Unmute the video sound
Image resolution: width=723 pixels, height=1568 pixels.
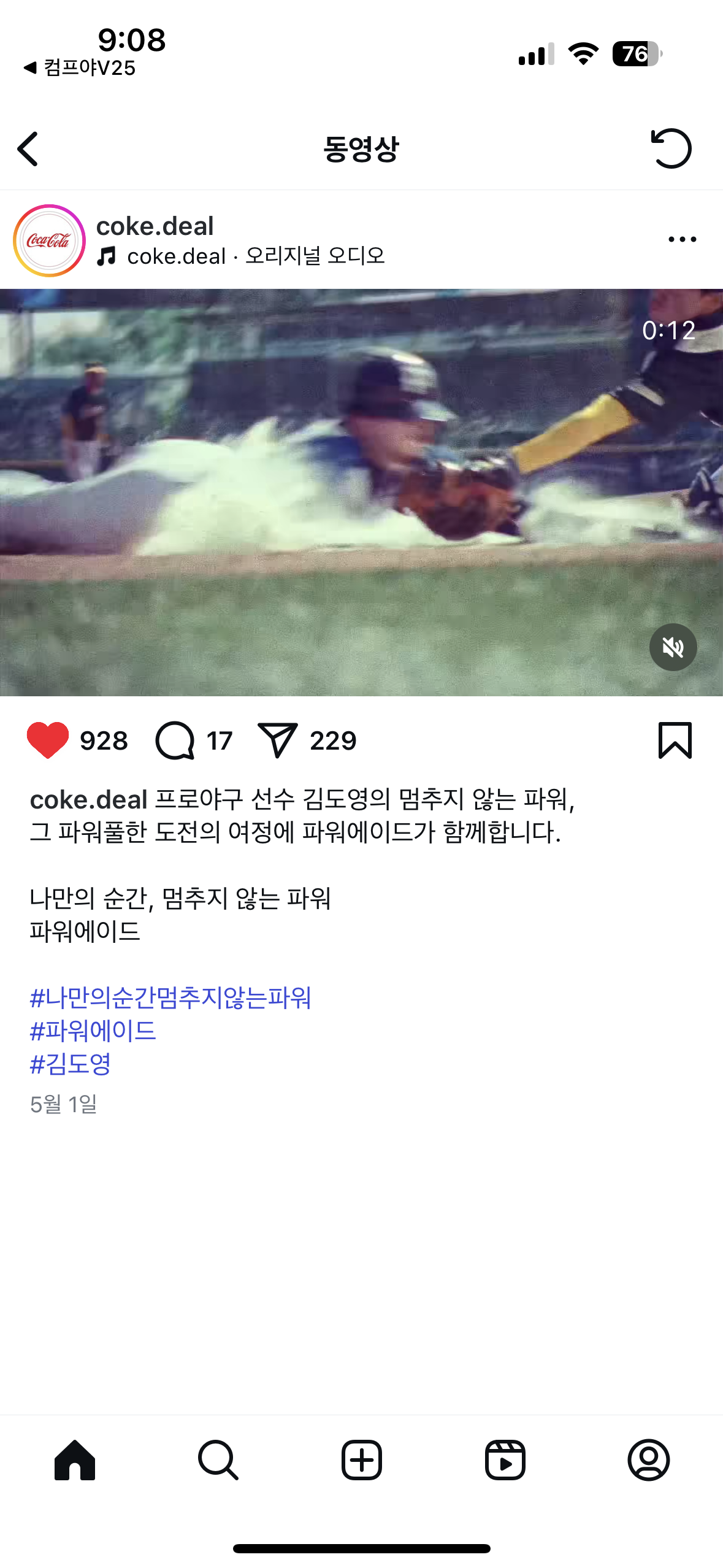point(673,647)
